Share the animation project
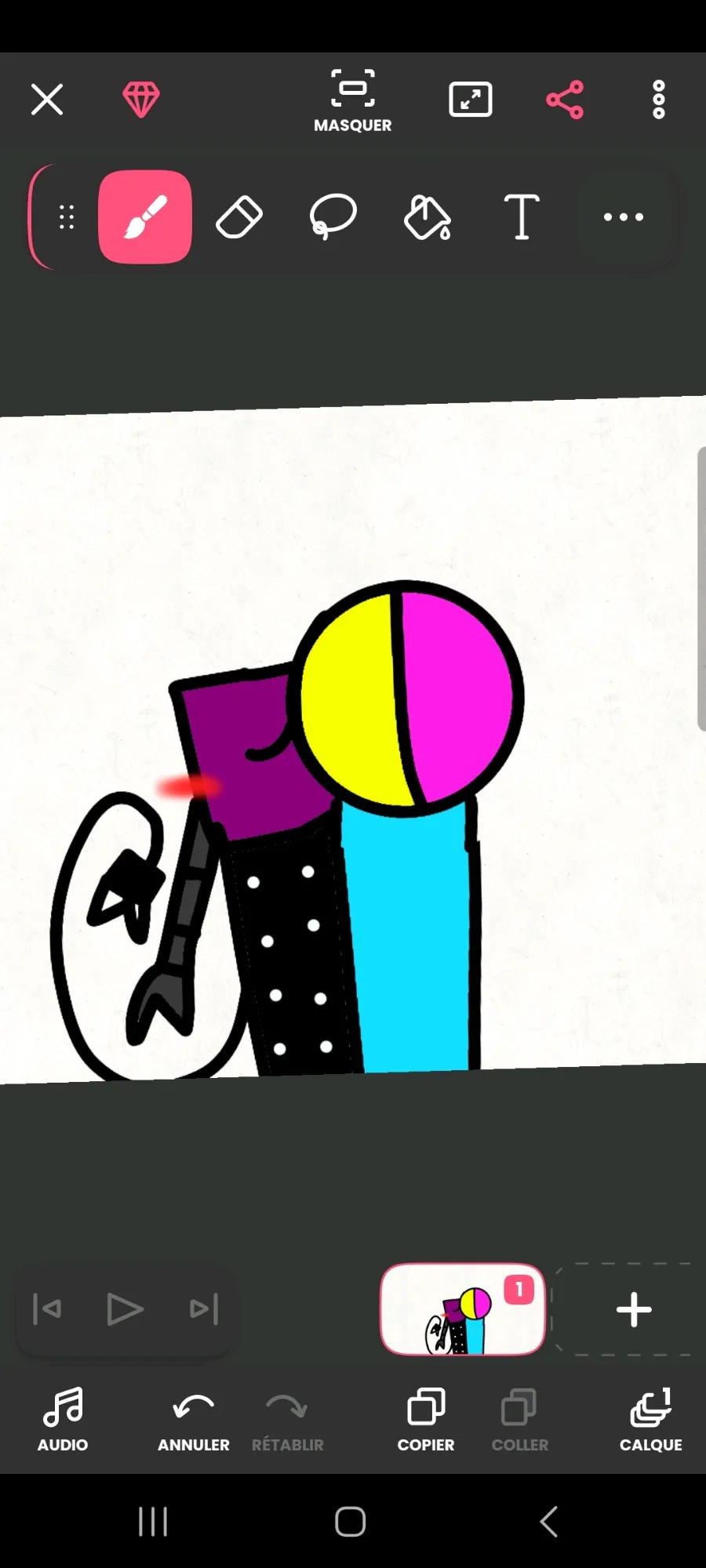The width and height of the screenshot is (706, 1568). point(565,100)
